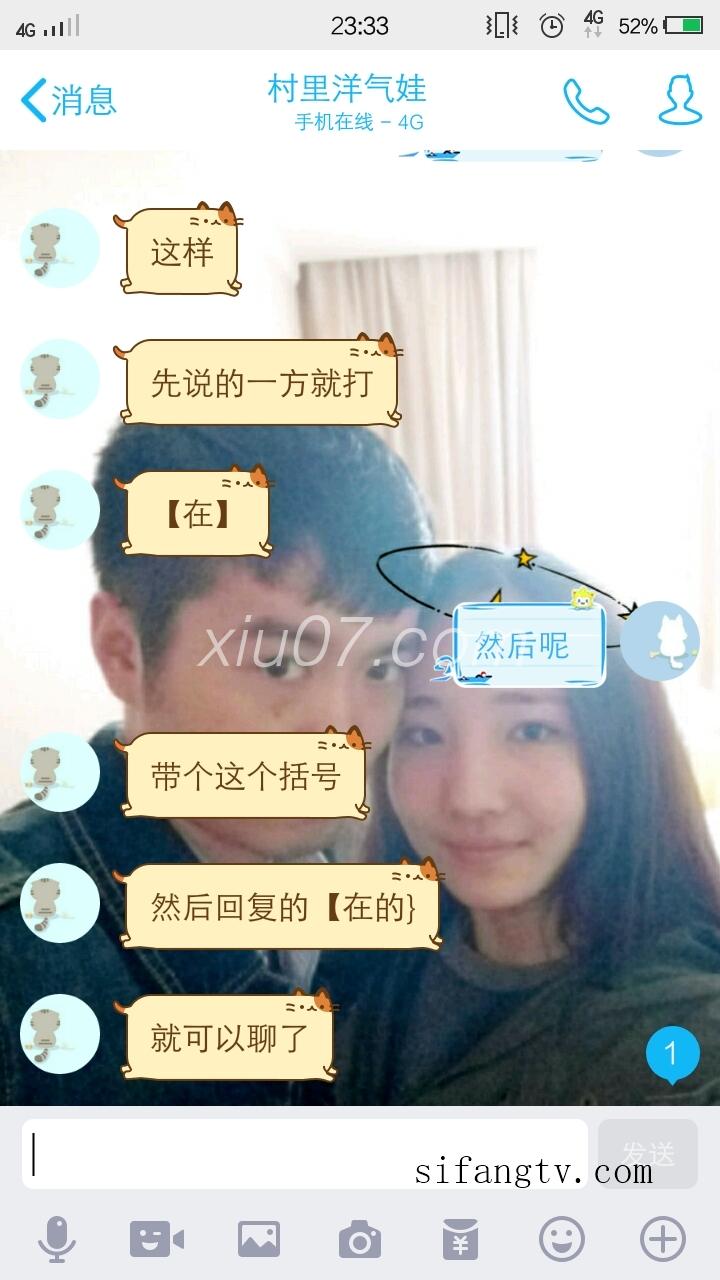Viewport: 720px width, 1280px height.
Task: Tap the message input field
Action: point(305,1153)
